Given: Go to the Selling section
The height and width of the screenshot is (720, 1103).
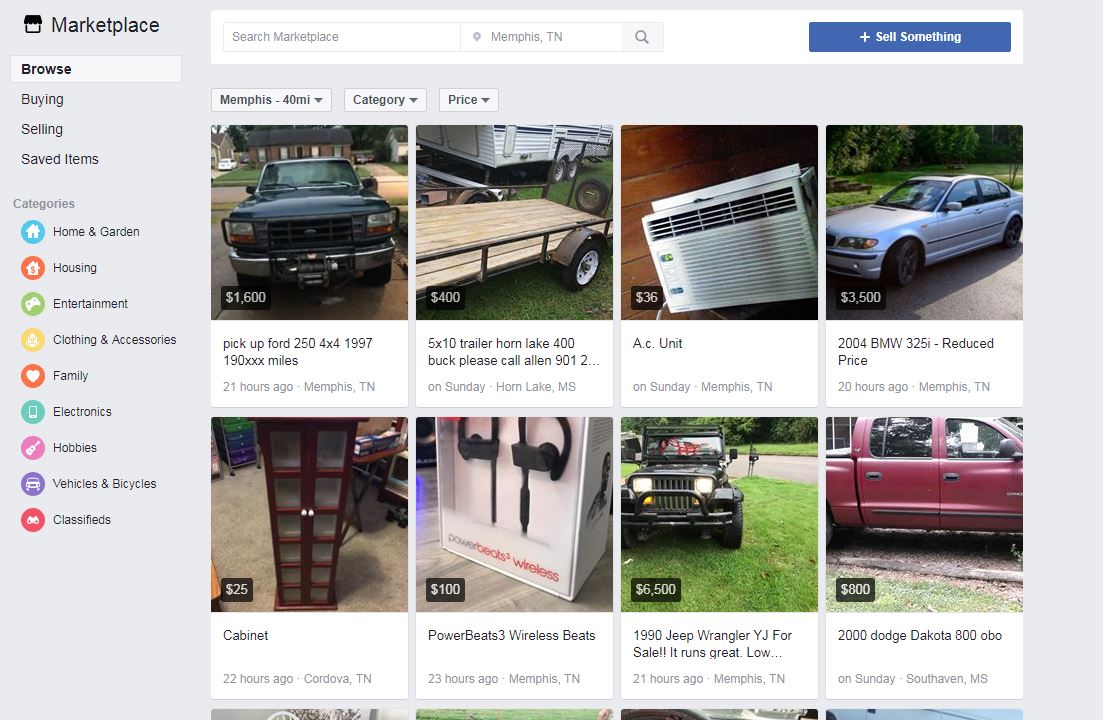Looking at the screenshot, I should pos(42,129).
